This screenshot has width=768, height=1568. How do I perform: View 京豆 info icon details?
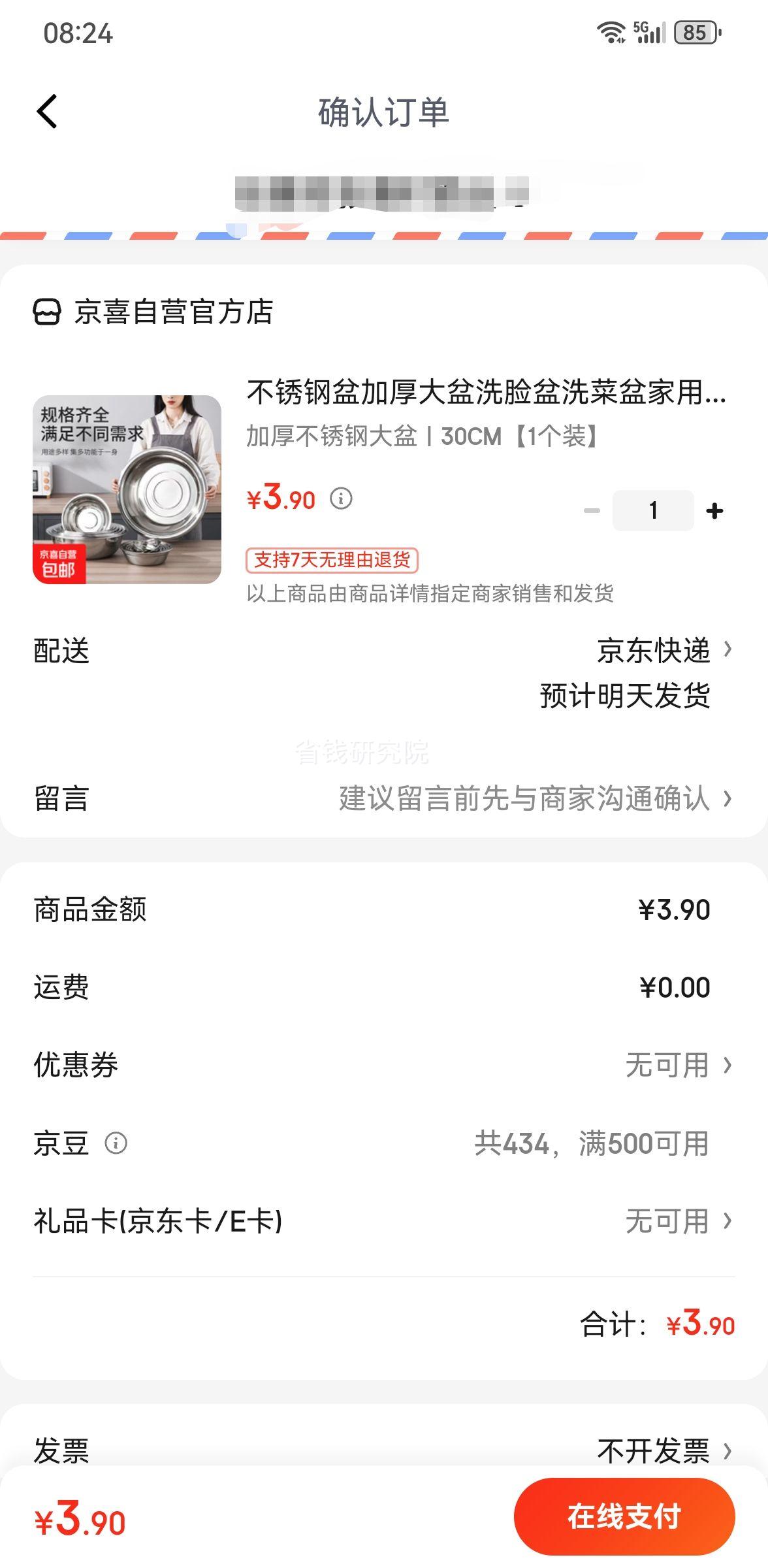116,1143
